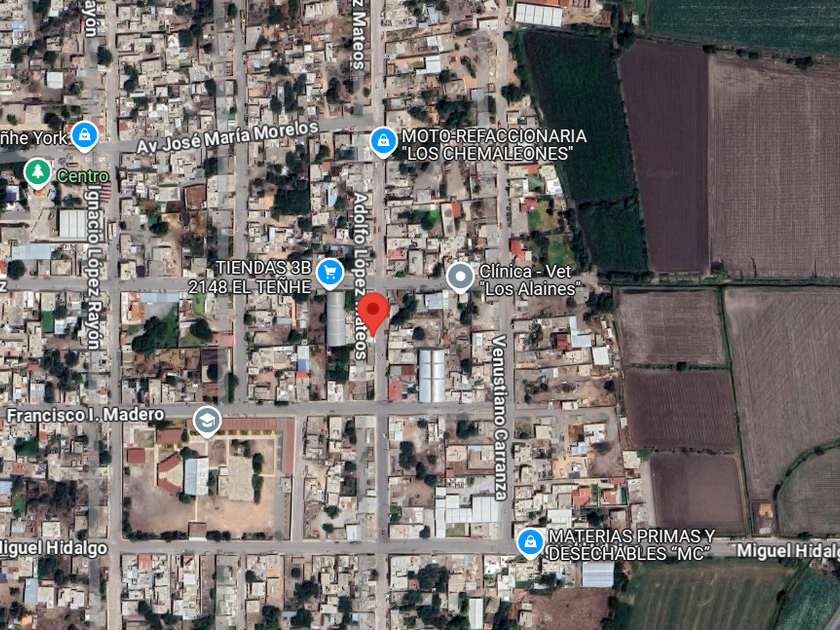Image resolution: width=840 pixels, height=630 pixels.
Task: Open the Materias Primas y Desechables MC pin
Action: point(530,543)
